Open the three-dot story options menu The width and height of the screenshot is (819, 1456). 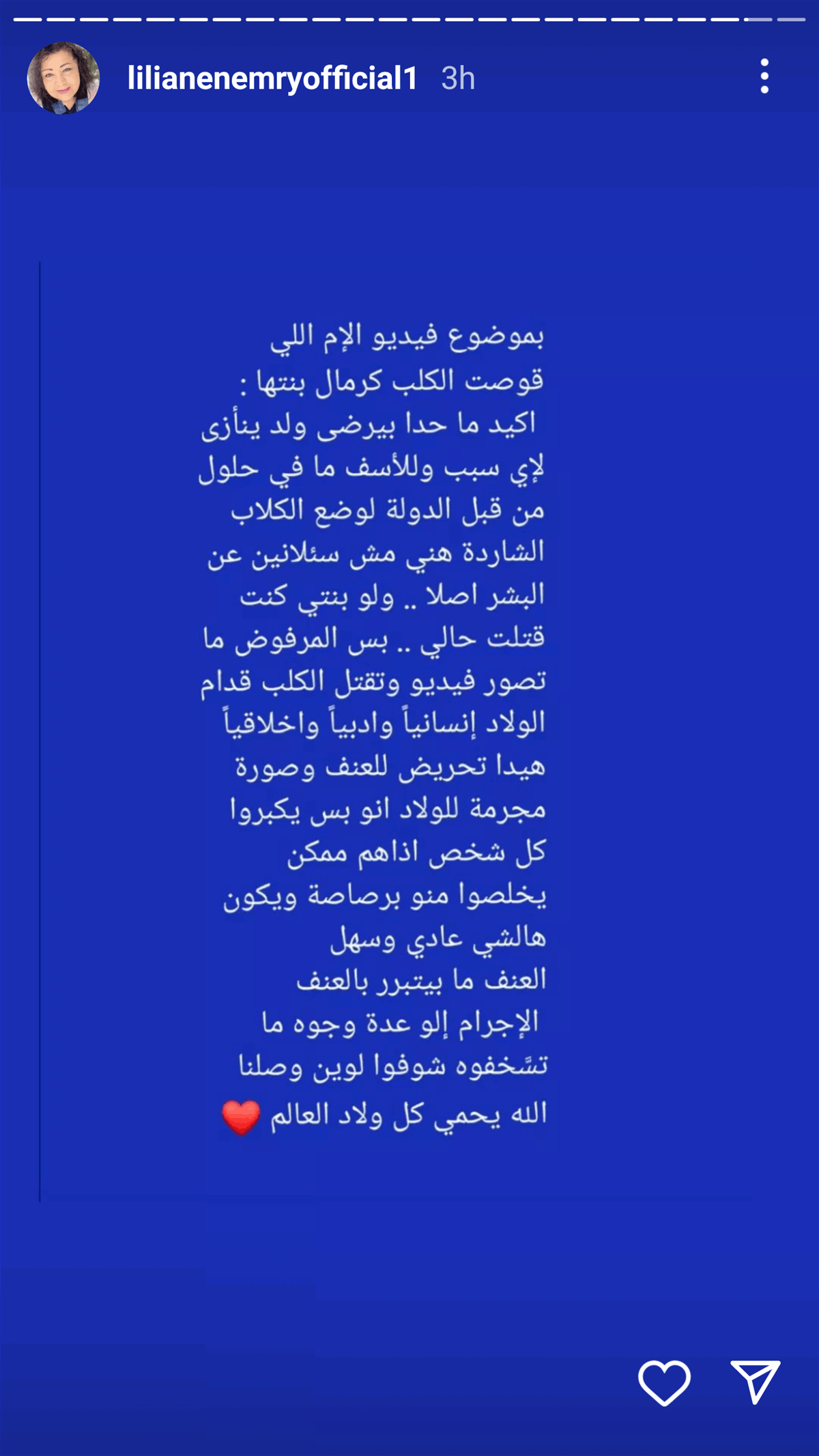[x=764, y=76]
